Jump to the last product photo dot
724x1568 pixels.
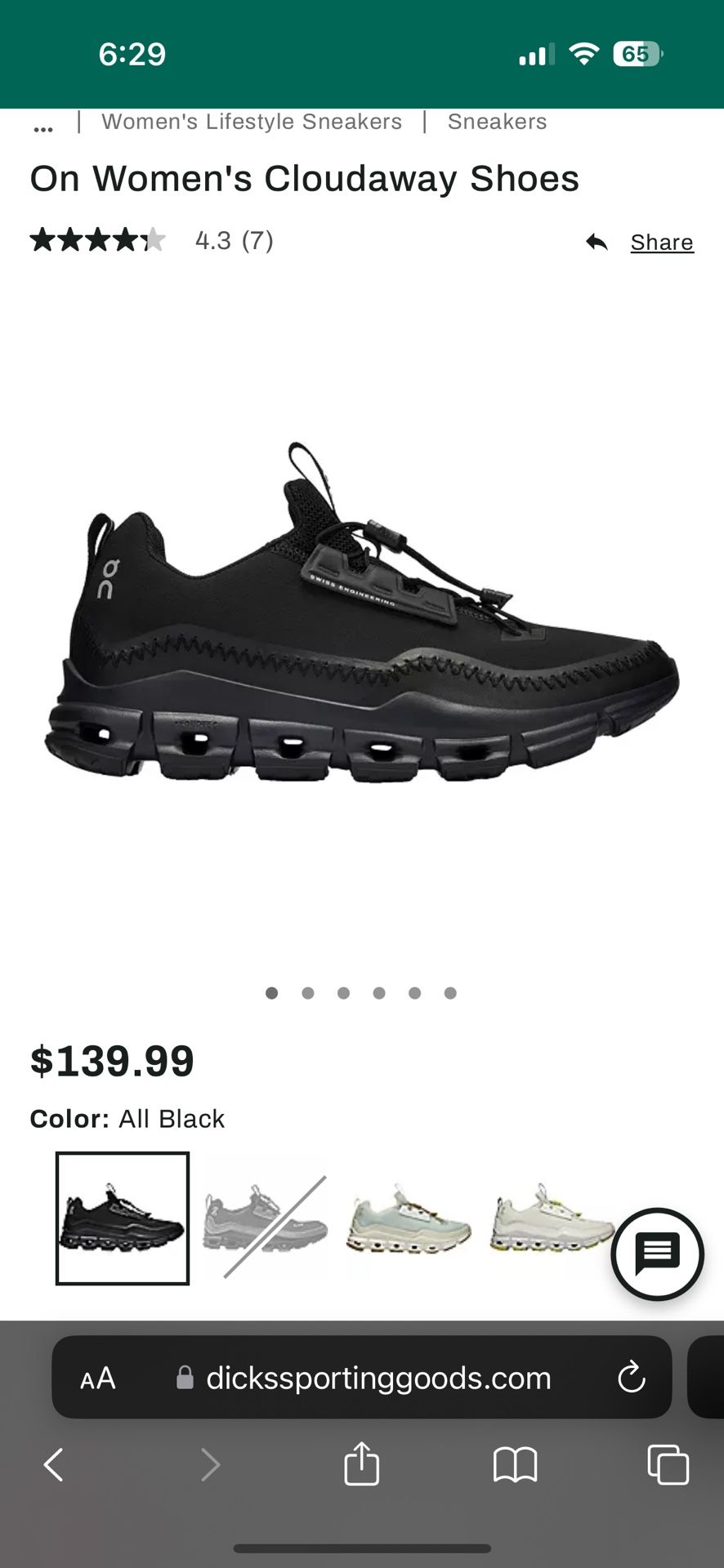click(x=450, y=993)
